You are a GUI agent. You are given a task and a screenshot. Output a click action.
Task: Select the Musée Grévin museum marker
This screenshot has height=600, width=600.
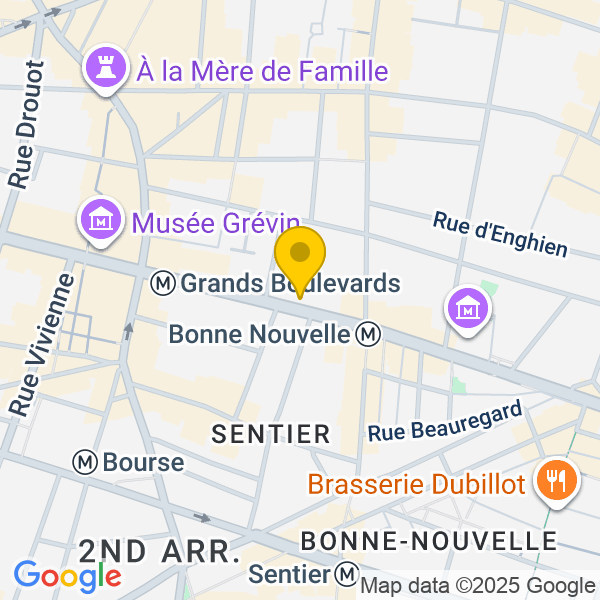tap(101, 220)
